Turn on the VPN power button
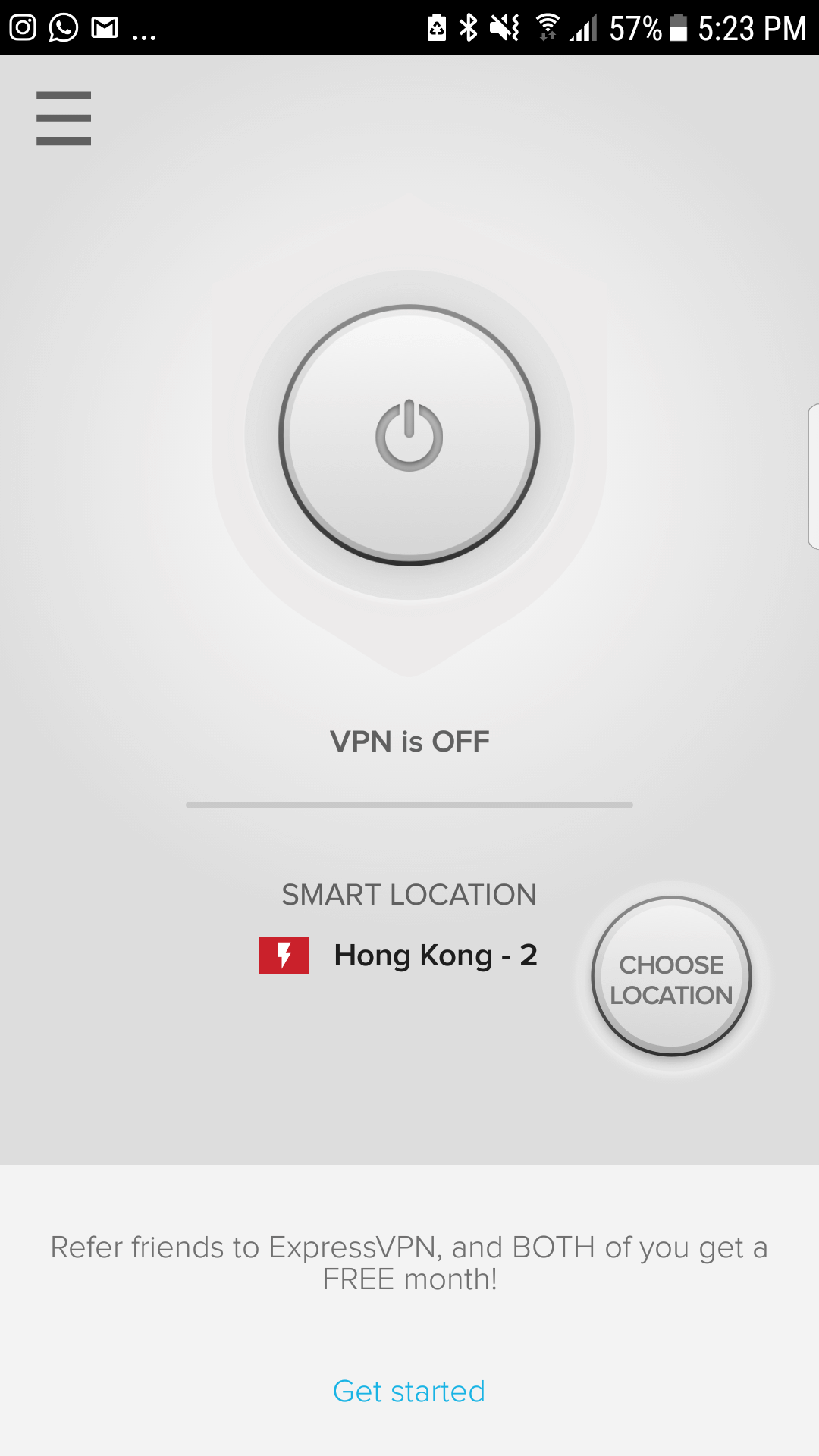The width and height of the screenshot is (819, 1456). point(409,435)
